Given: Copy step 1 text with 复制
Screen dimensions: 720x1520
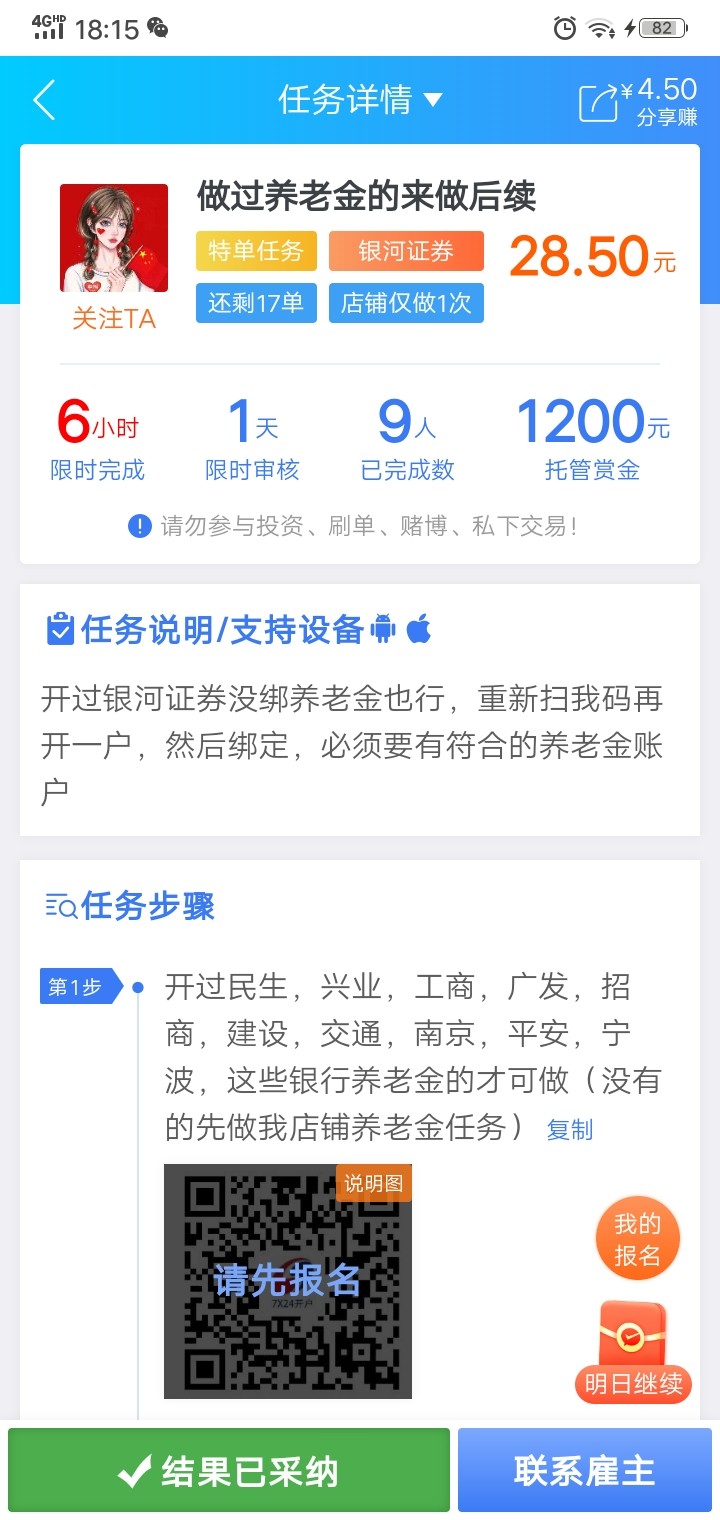Looking at the screenshot, I should point(570,1130).
